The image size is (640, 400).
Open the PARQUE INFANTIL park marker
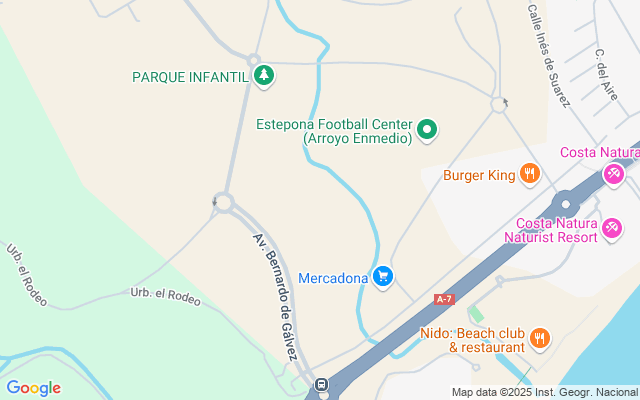[264, 76]
